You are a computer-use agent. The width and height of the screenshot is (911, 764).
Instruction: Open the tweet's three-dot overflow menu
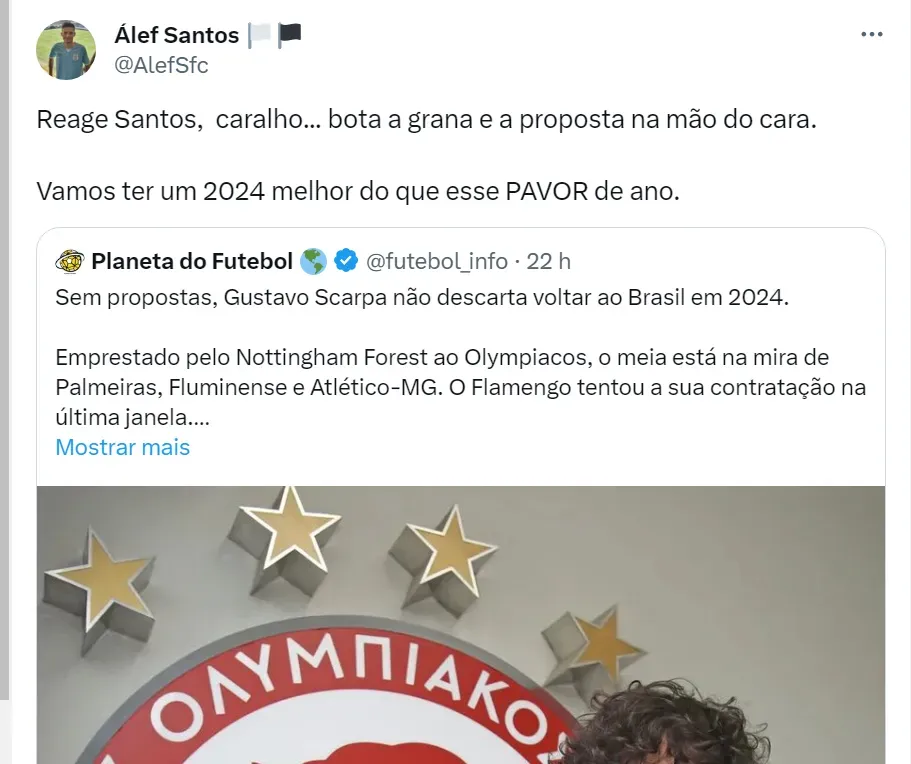click(x=871, y=35)
